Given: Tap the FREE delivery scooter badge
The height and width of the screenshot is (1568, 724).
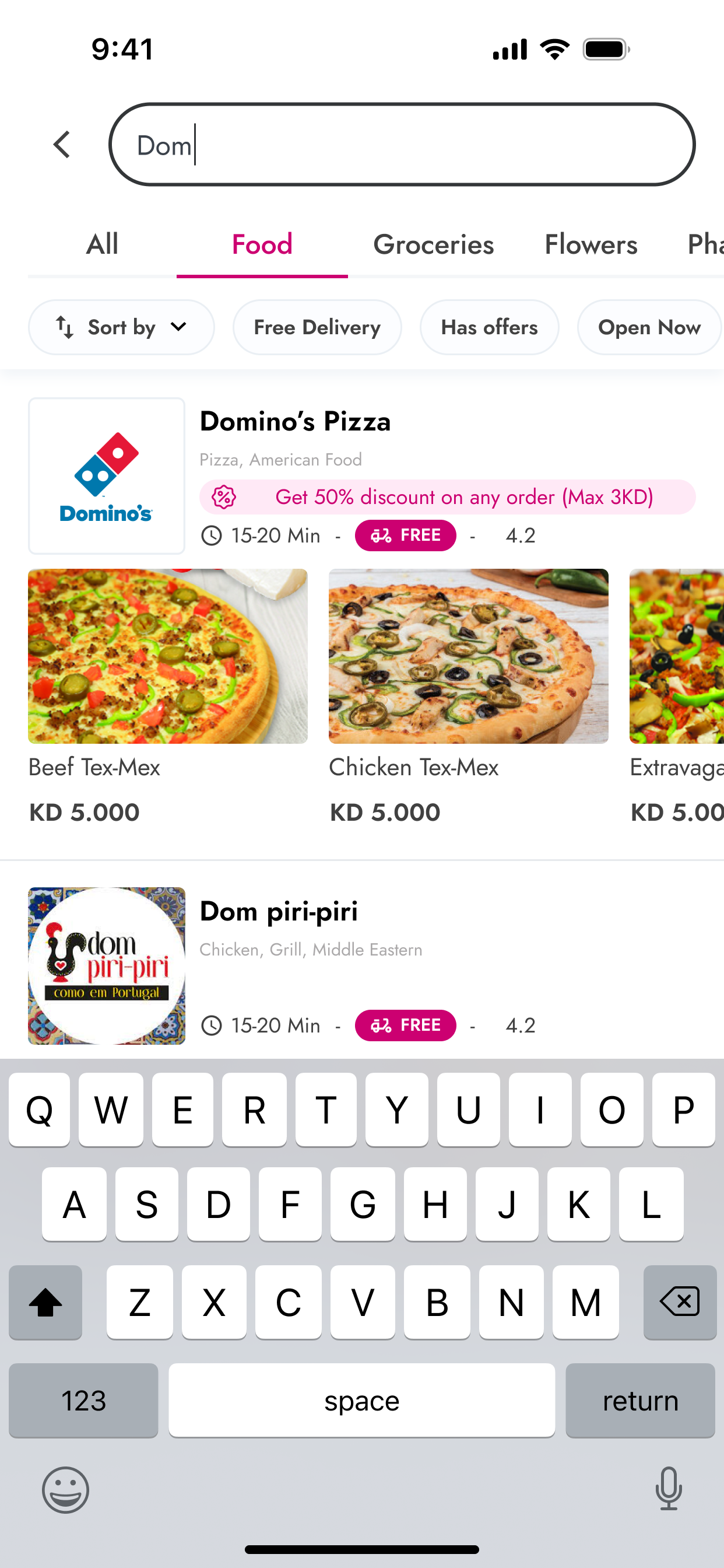Looking at the screenshot, I should pos(405,535).
